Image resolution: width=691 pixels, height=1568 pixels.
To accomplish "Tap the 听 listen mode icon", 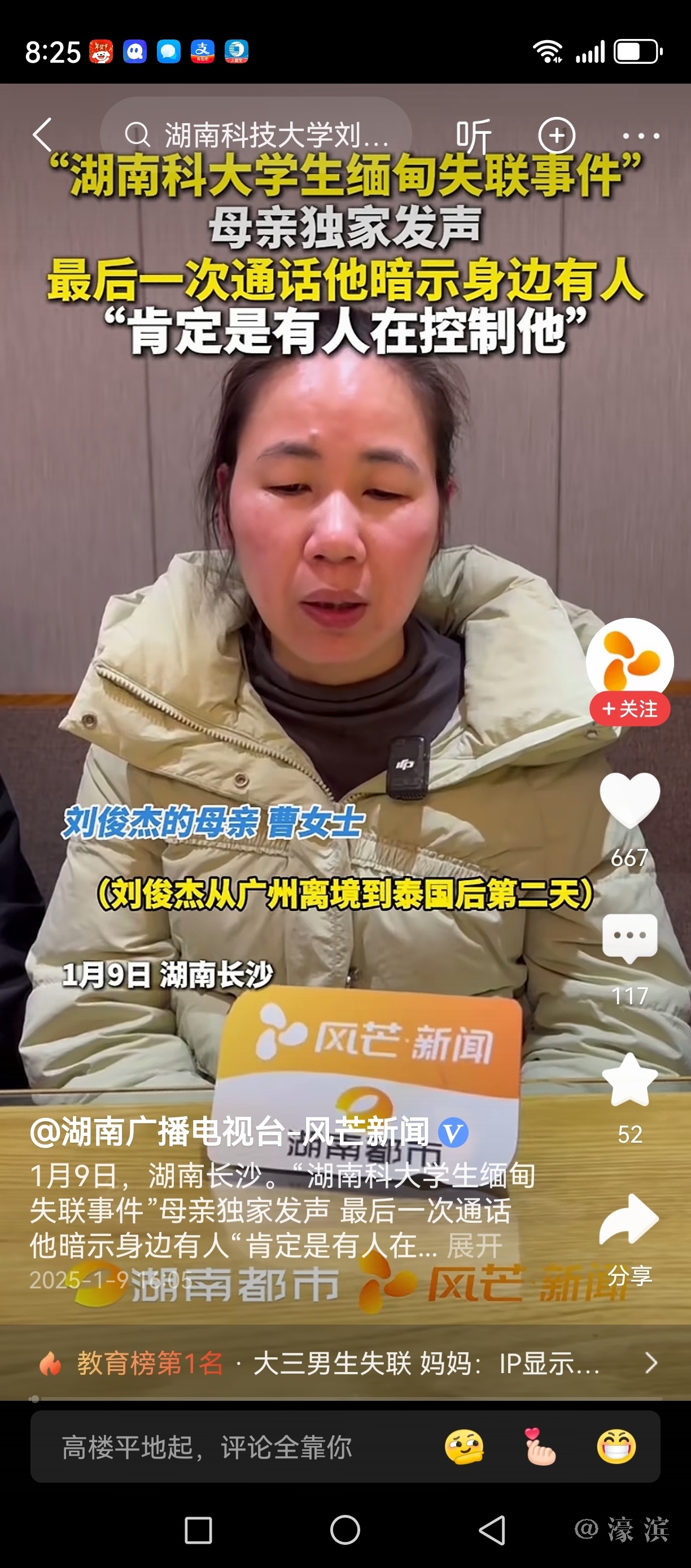I will tap(473, 135).
